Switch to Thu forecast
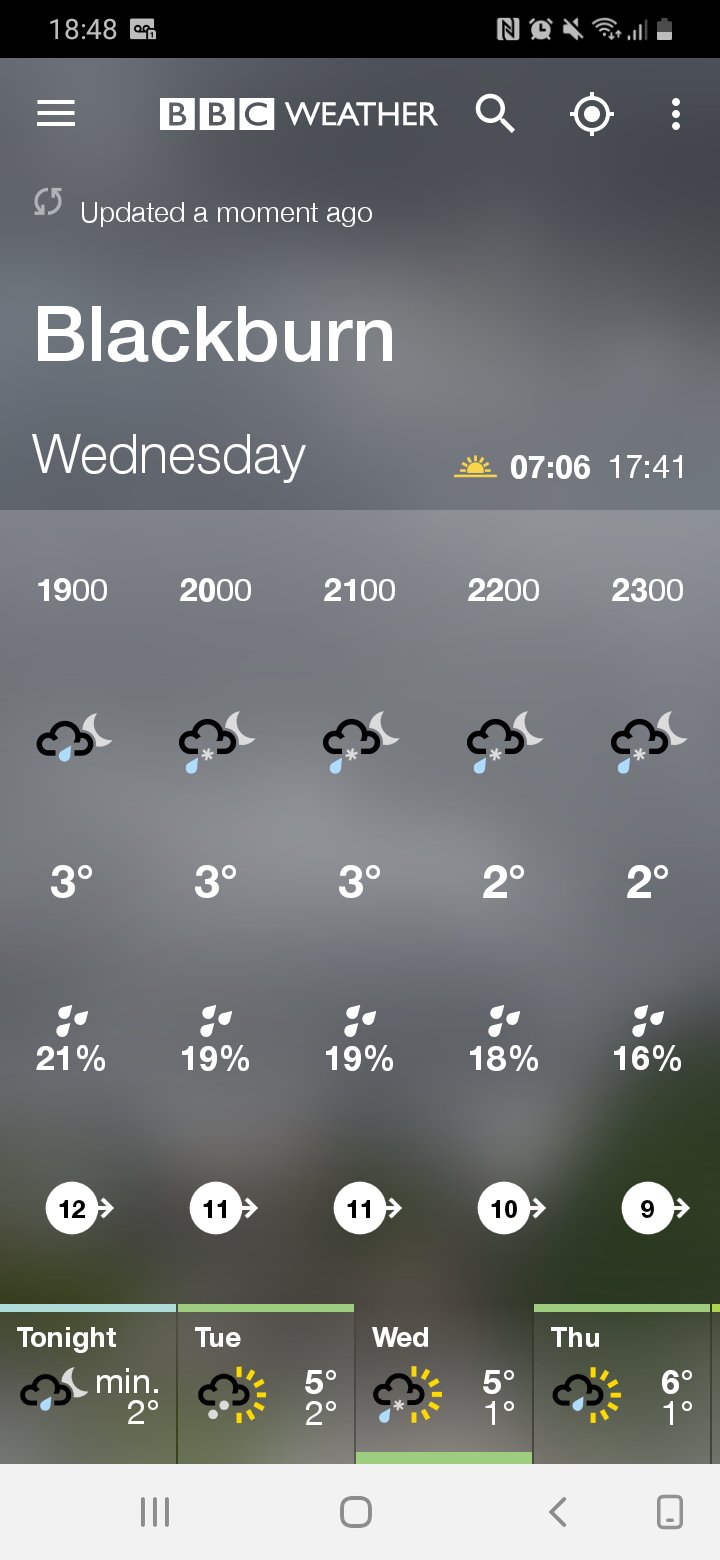 pos(622,1384)
